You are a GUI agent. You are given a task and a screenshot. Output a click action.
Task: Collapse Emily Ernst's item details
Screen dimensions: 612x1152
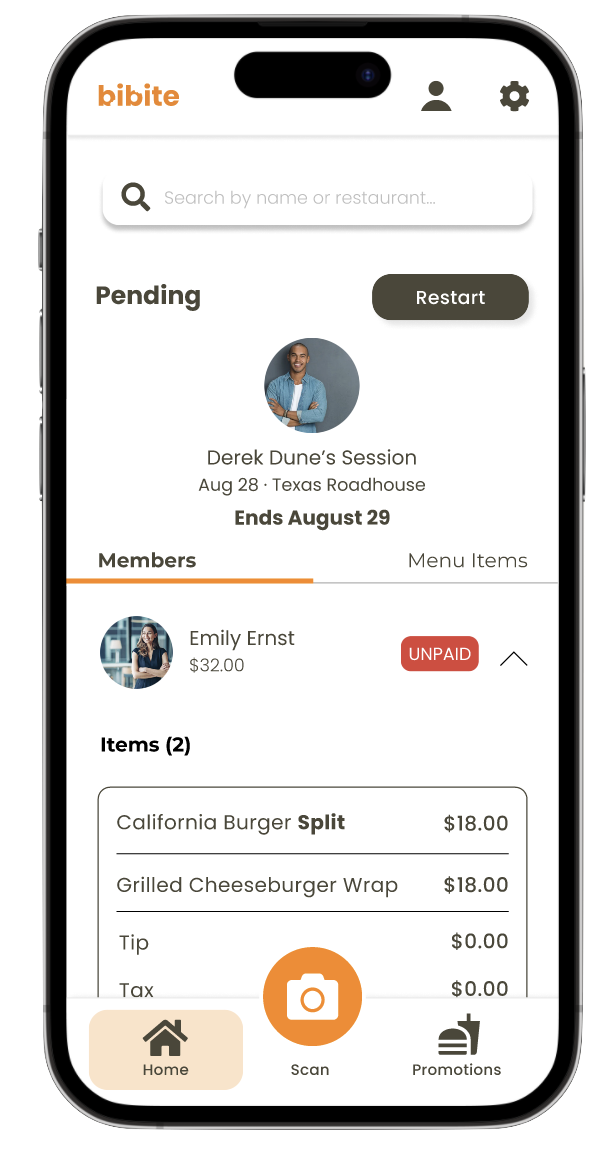[513, 658]
